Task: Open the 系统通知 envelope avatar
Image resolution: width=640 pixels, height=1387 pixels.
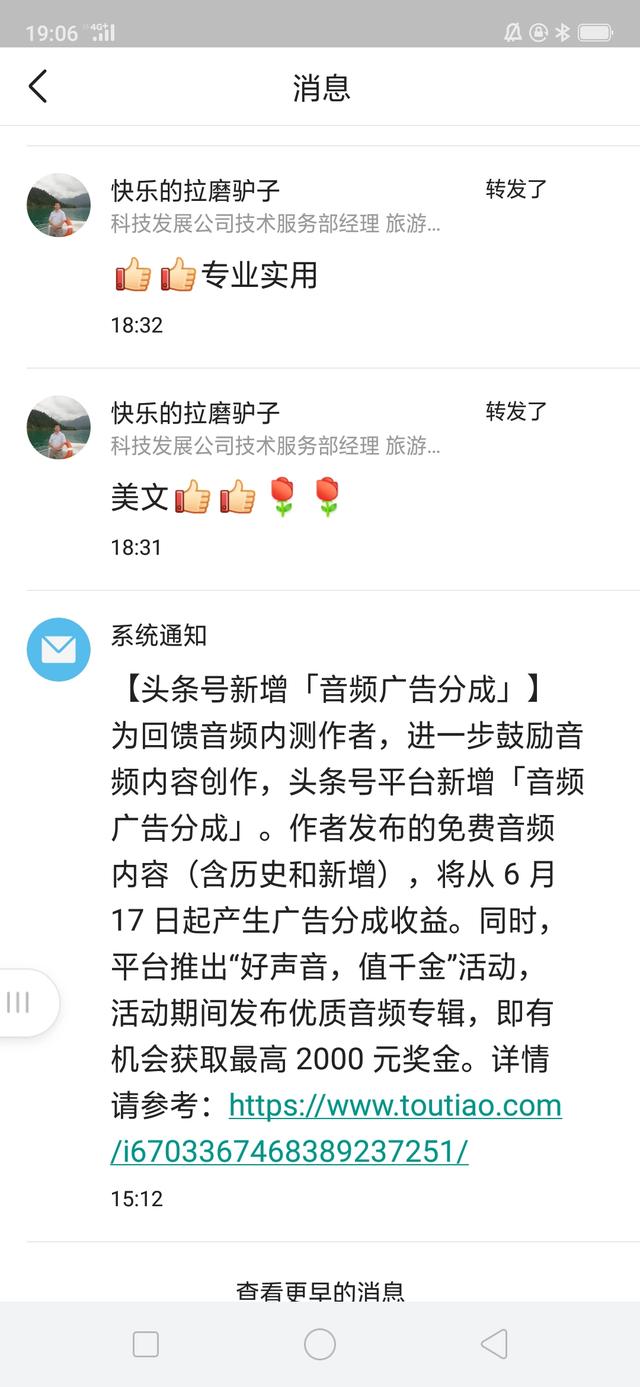Action: click(x=58, y=649)
